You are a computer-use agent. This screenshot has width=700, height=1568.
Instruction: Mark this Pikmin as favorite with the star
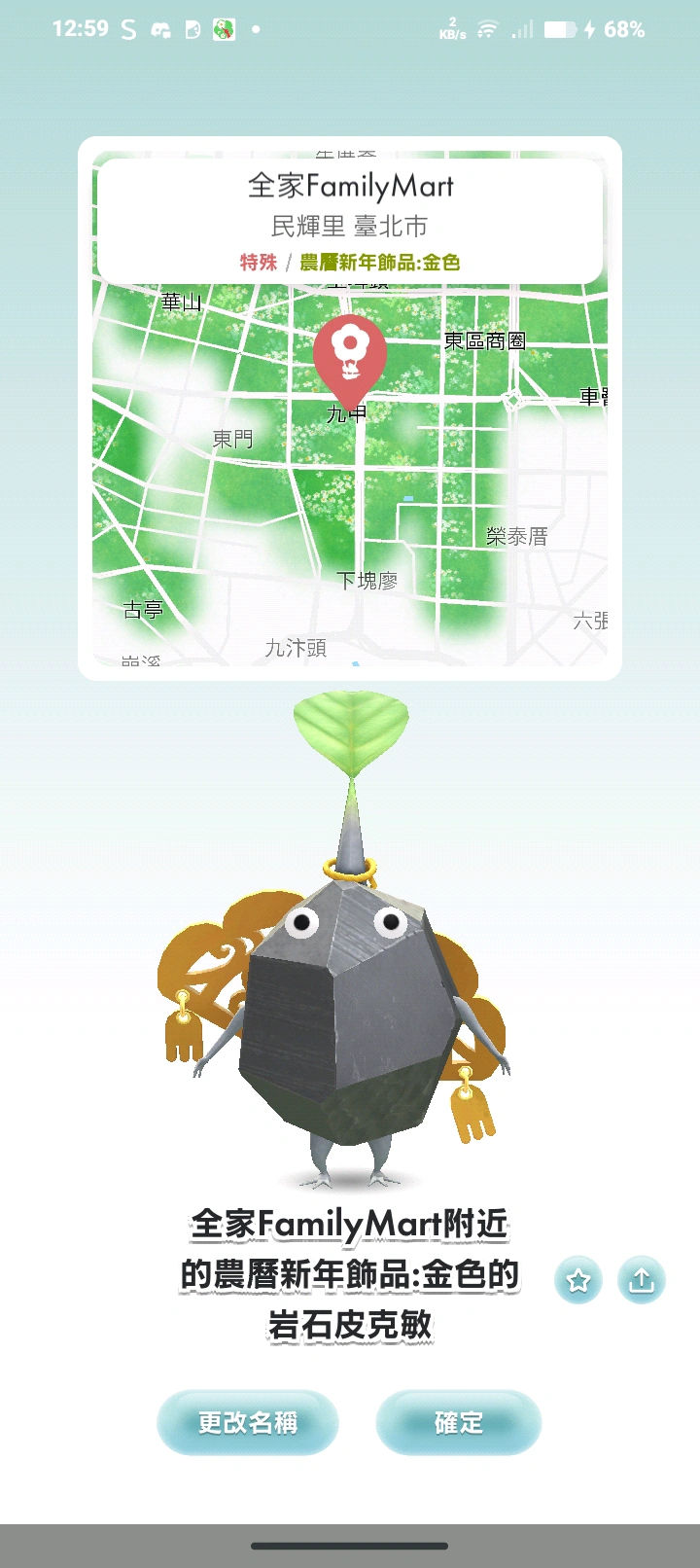point(578,1280)
